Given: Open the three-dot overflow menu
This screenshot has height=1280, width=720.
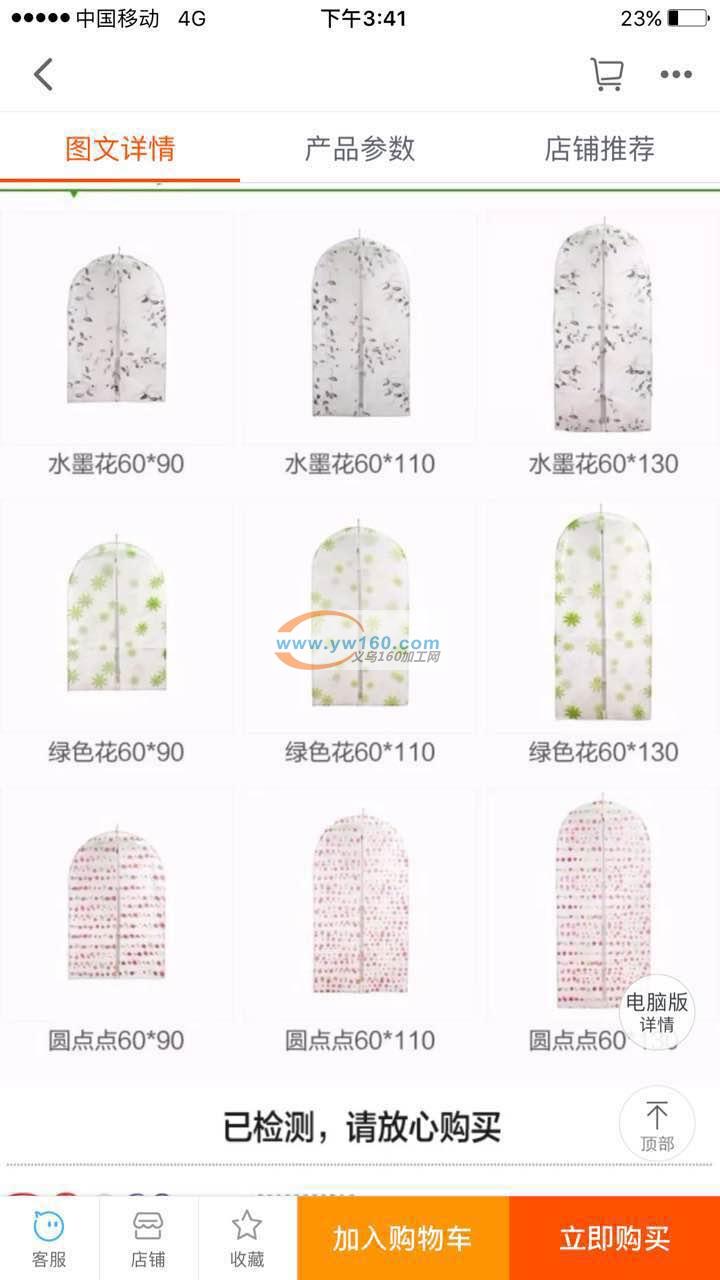Looking at the screenshot, I should (676, 75).
